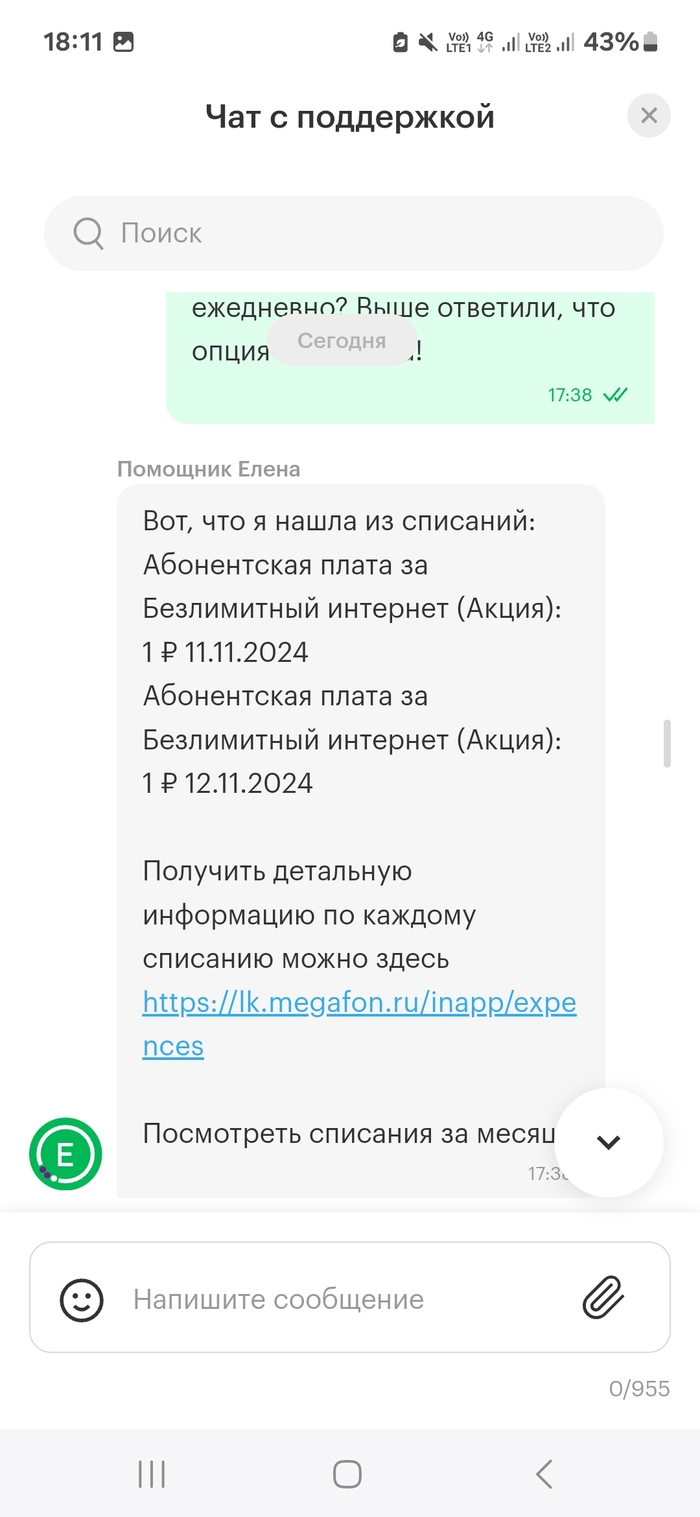This screenshot has width=700, height=1517.
Task: Open the lk.megafon.ru expenses link
Action: pos(359,1003)
